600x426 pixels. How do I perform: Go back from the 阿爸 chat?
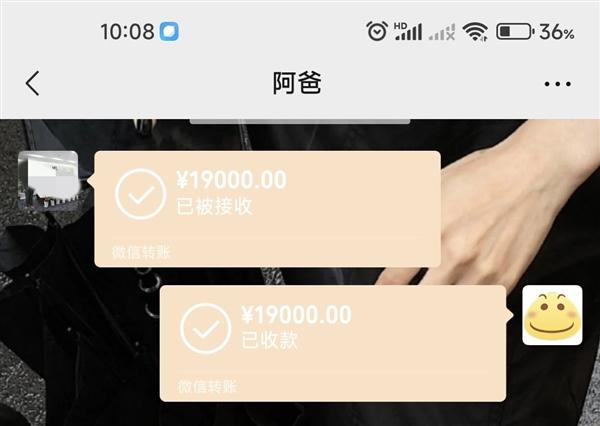(x=32, y=83)
